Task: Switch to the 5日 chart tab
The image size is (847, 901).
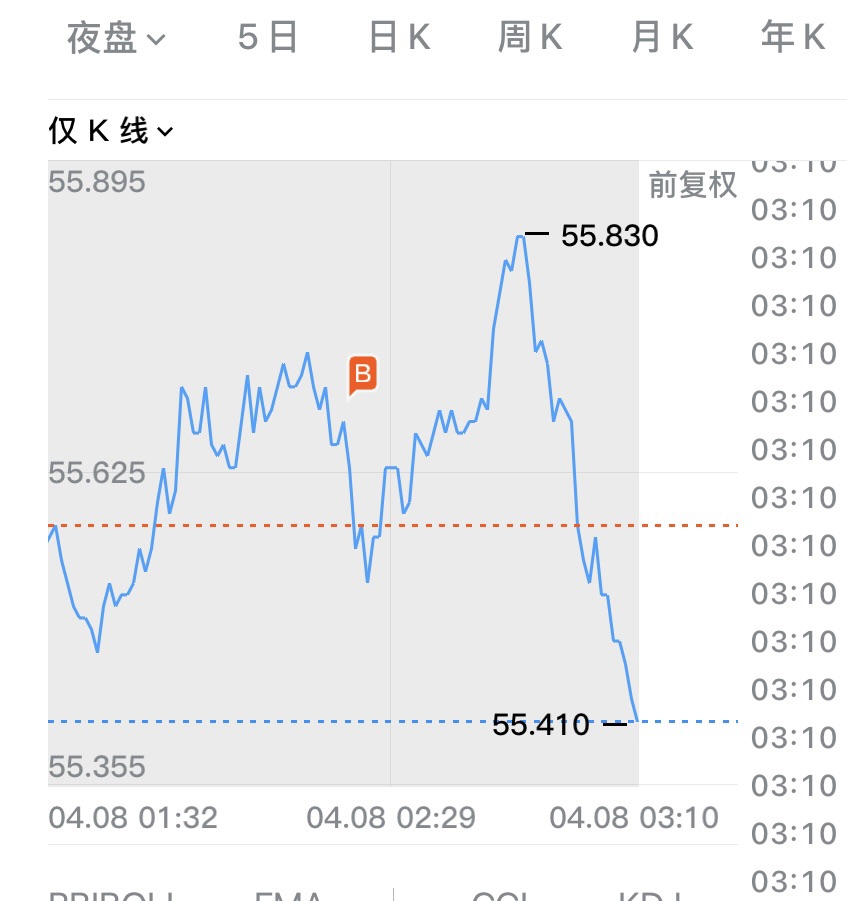Action: [x=268, y=39]
